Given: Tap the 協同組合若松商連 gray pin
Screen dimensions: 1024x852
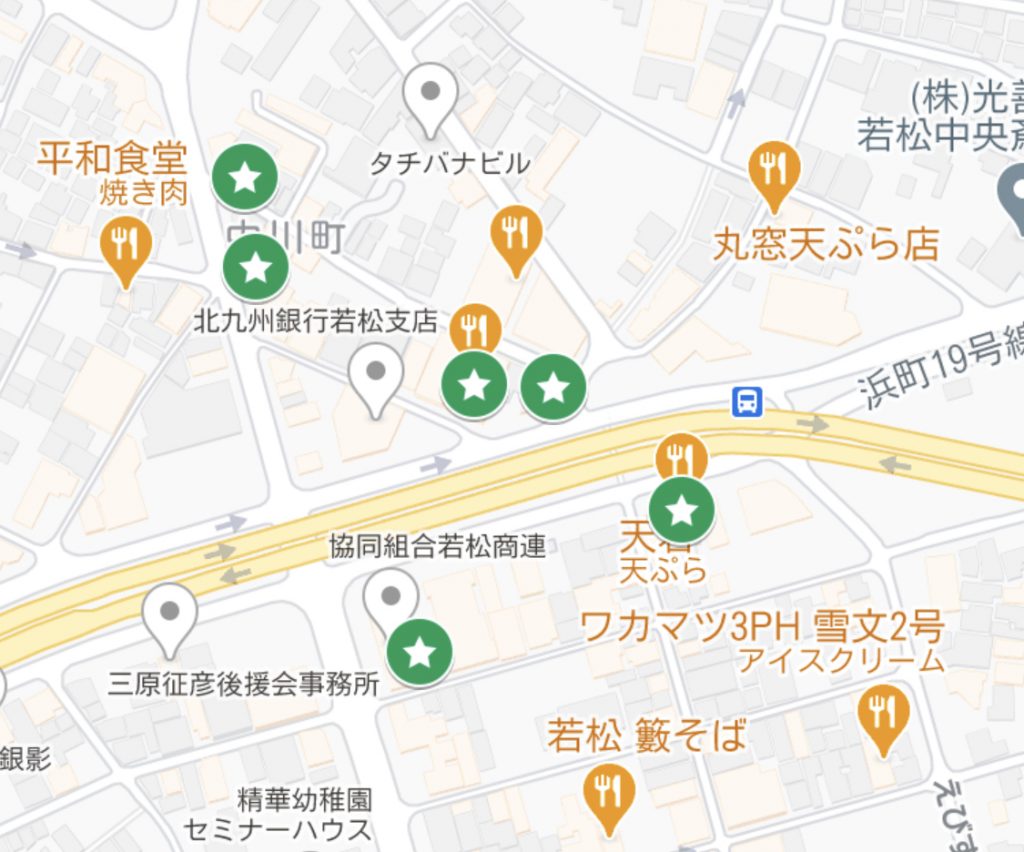Looking at the screenshot, I should (390, 598).
